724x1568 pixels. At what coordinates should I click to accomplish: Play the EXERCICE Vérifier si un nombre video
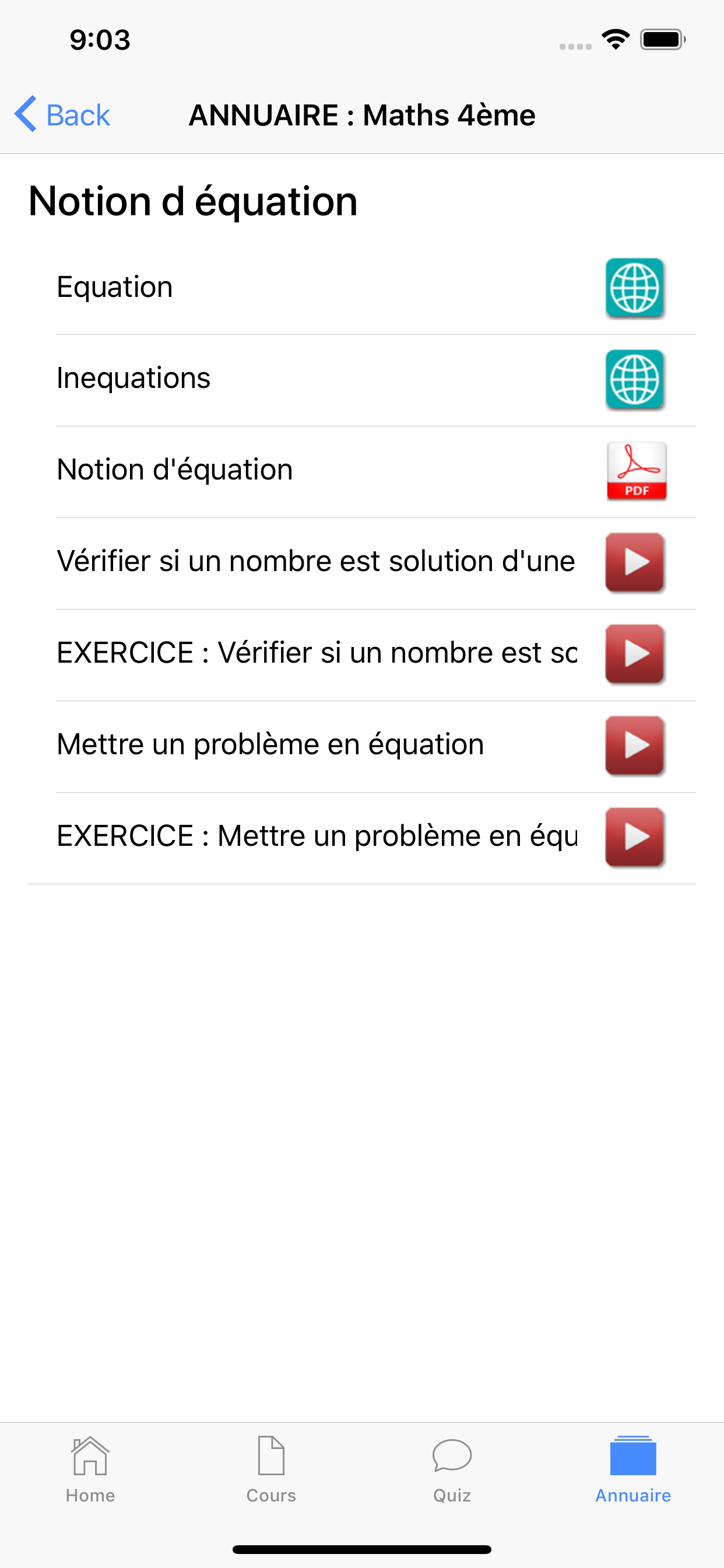pyautogui.click(x=634, y=654)
